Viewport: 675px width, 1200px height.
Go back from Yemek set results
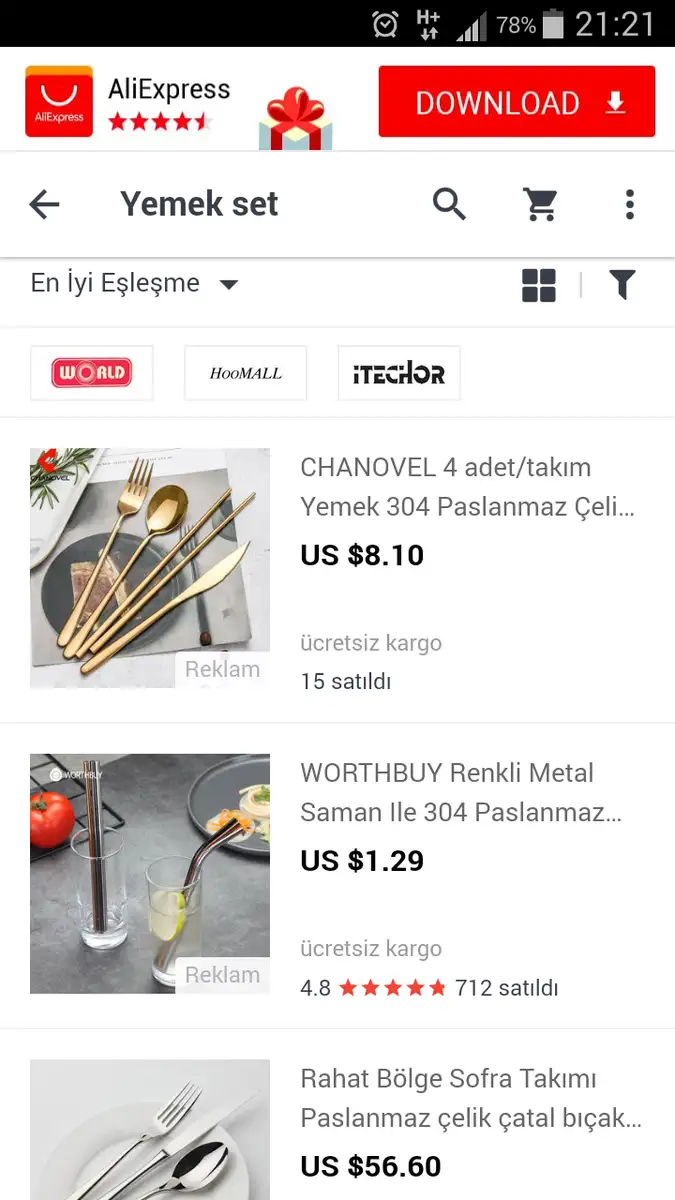(x=45, y=205)
